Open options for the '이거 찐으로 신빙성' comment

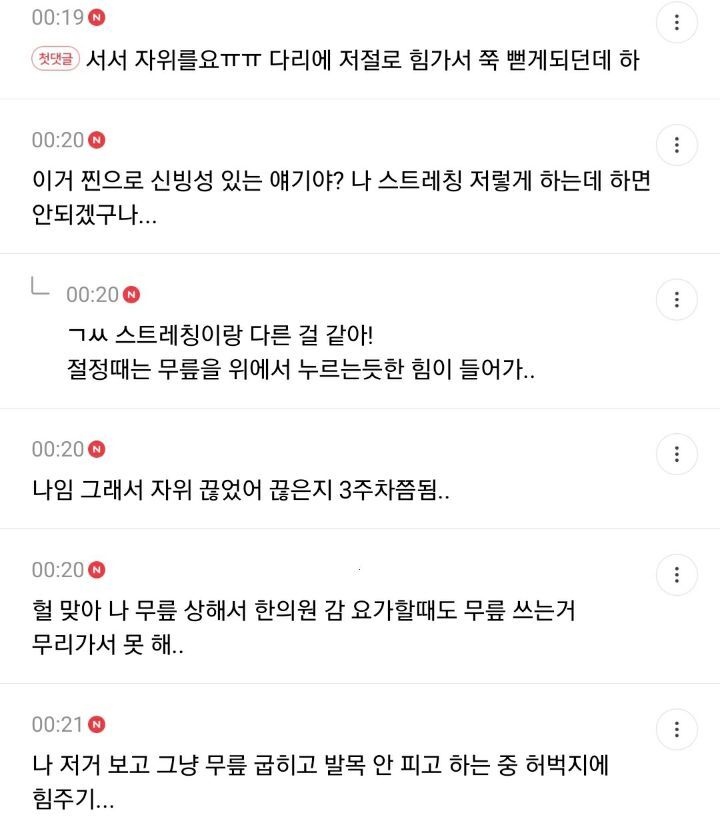click(x=677, y=145)
